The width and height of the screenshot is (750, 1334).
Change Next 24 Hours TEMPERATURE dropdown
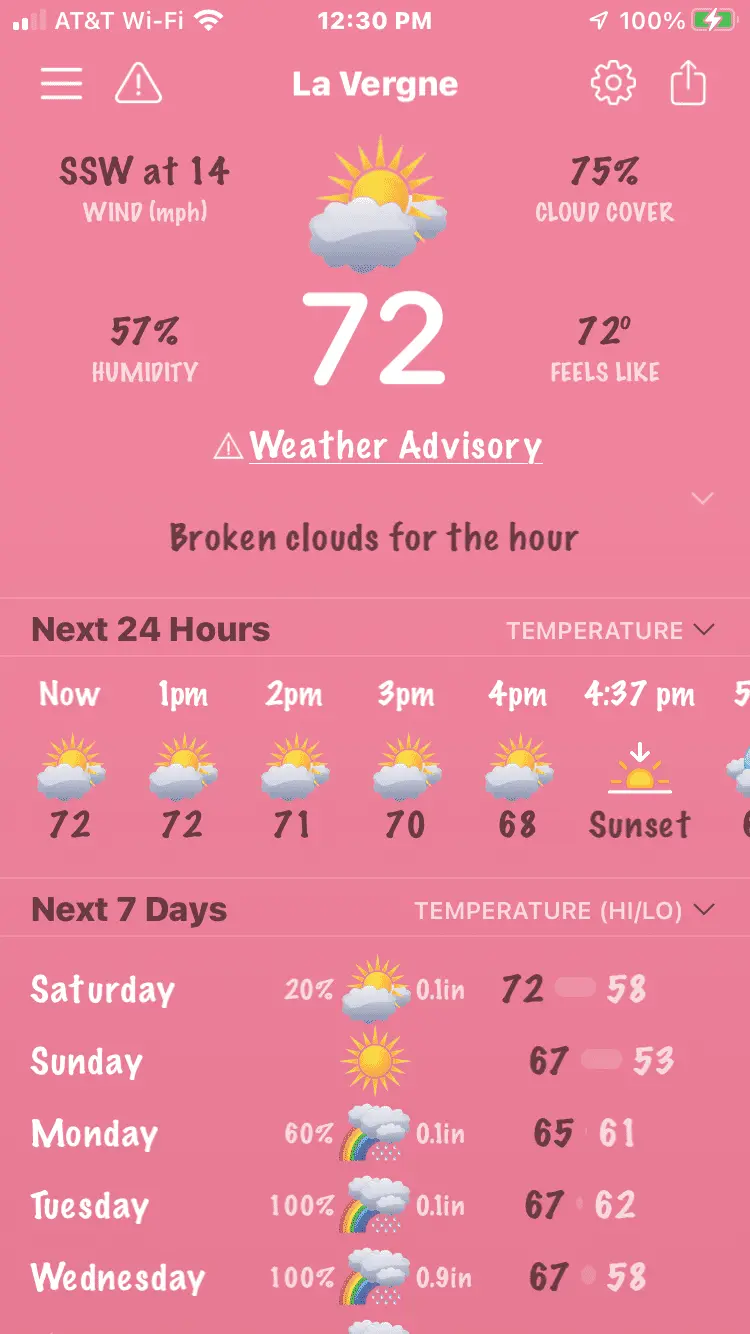pos(610,630)
